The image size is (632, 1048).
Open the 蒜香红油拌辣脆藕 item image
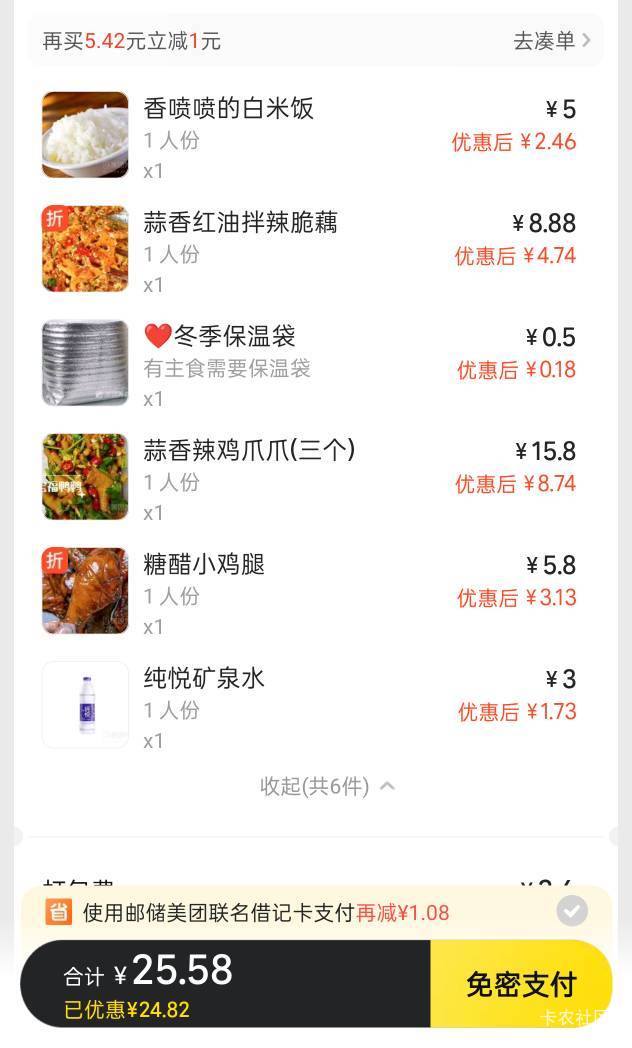[x=85, y=249]
